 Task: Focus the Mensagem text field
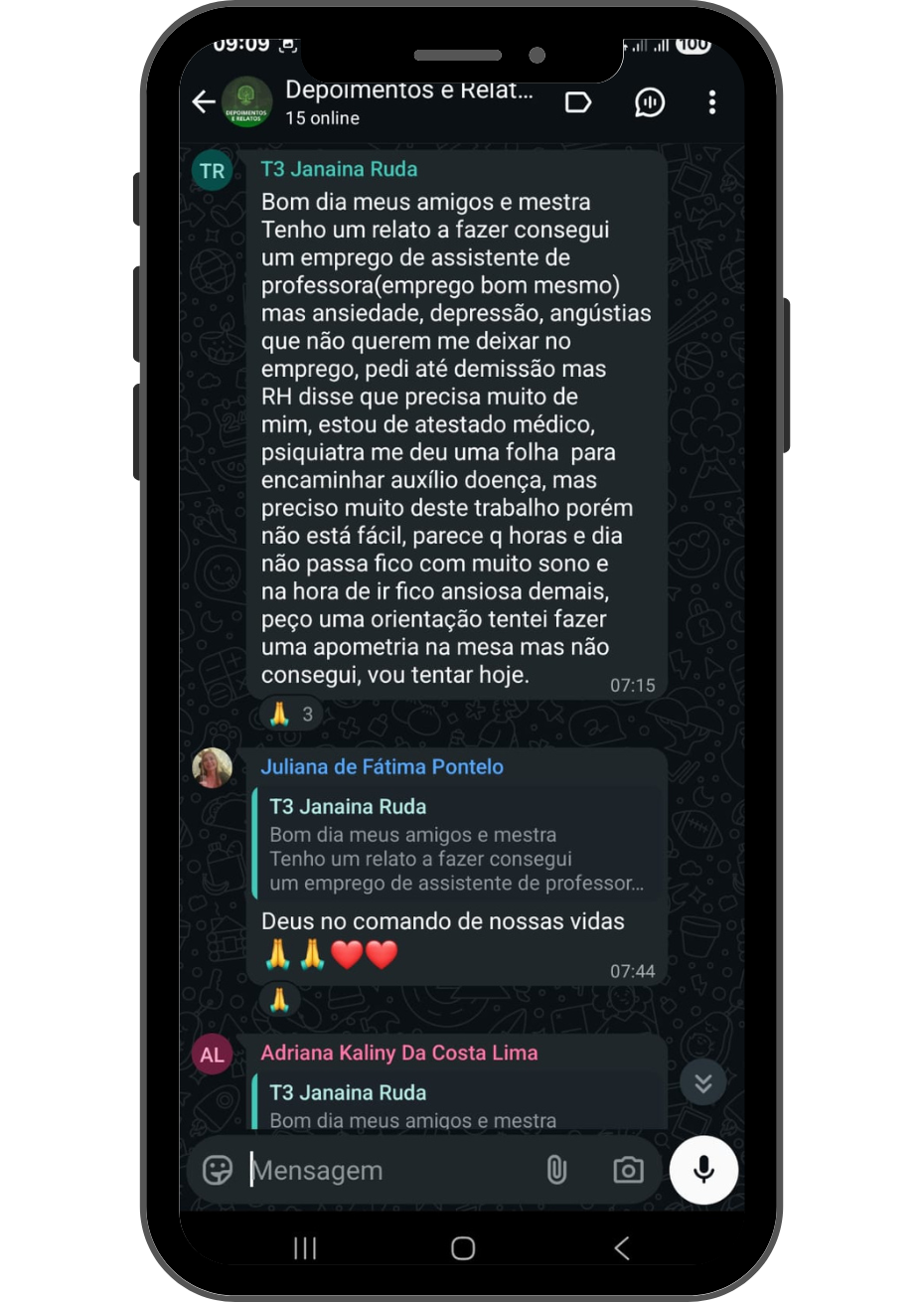click(x=387, y=1171)
